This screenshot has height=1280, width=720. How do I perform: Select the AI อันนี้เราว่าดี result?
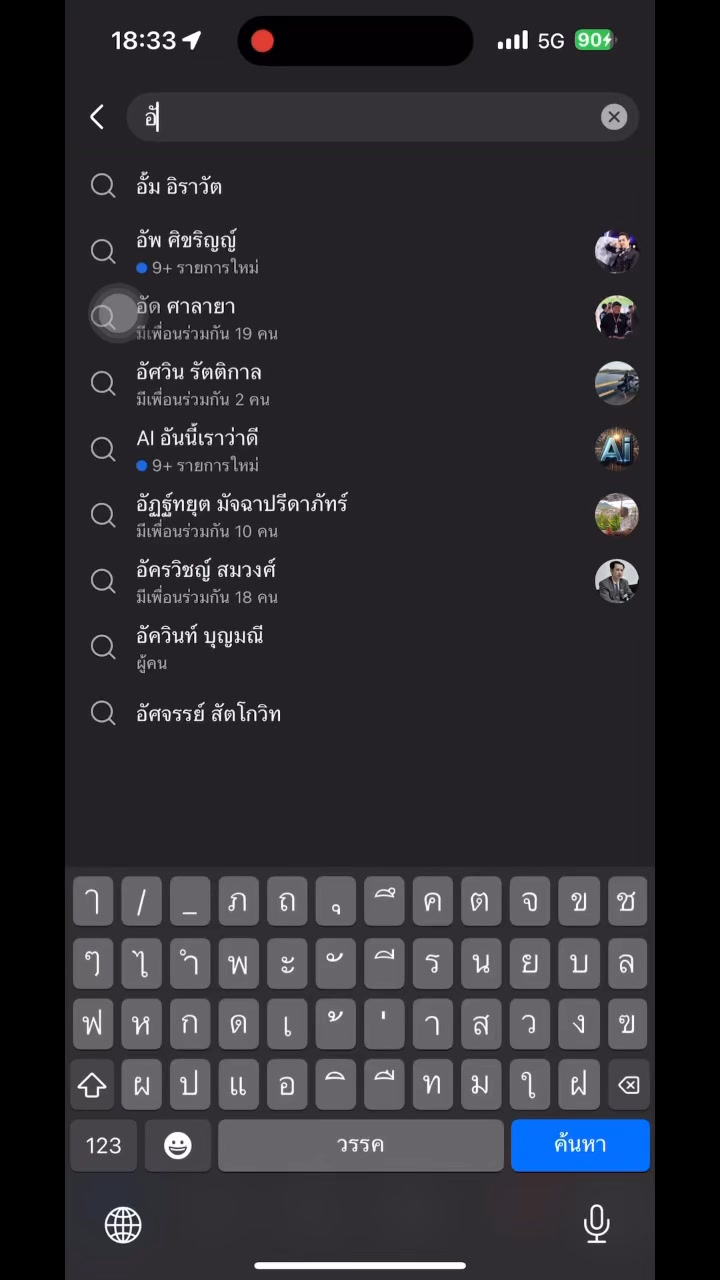click(360, 450)
